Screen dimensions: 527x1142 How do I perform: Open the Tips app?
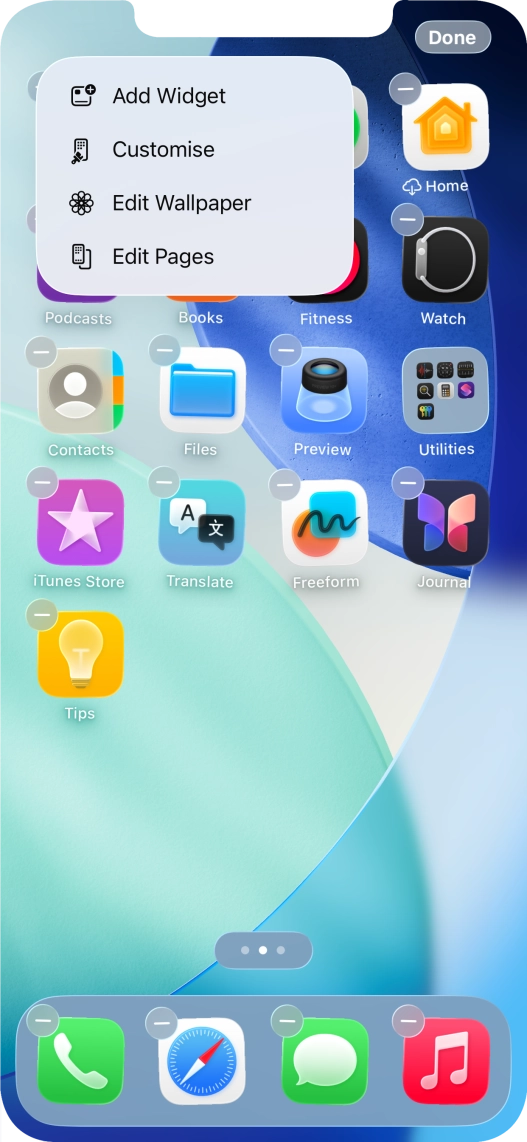pyautogui.click(x=81, y=655)
